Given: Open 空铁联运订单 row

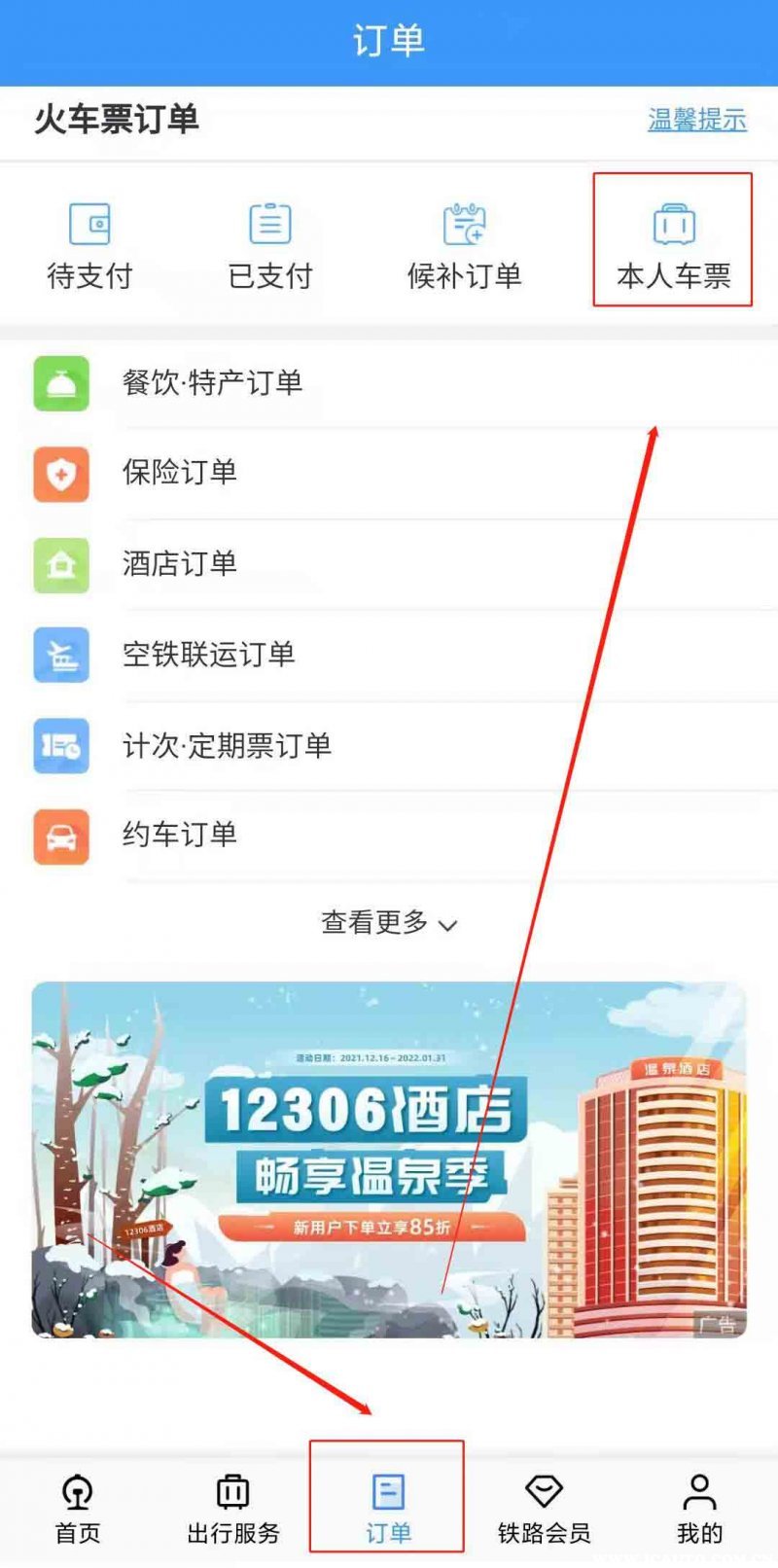Looking at the screenshot, I should 208,655.
